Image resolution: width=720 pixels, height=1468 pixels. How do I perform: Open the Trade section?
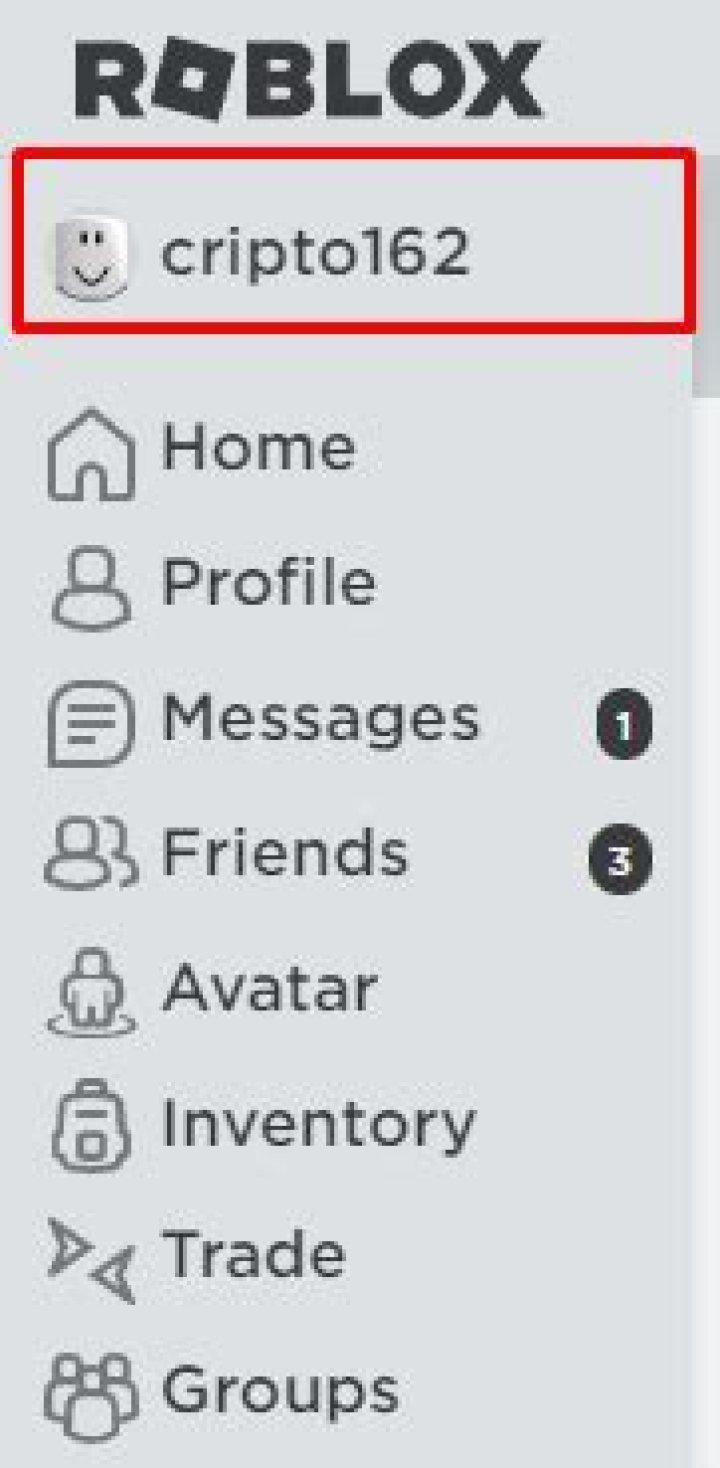pyautogui.click(x=252, y=1255)
